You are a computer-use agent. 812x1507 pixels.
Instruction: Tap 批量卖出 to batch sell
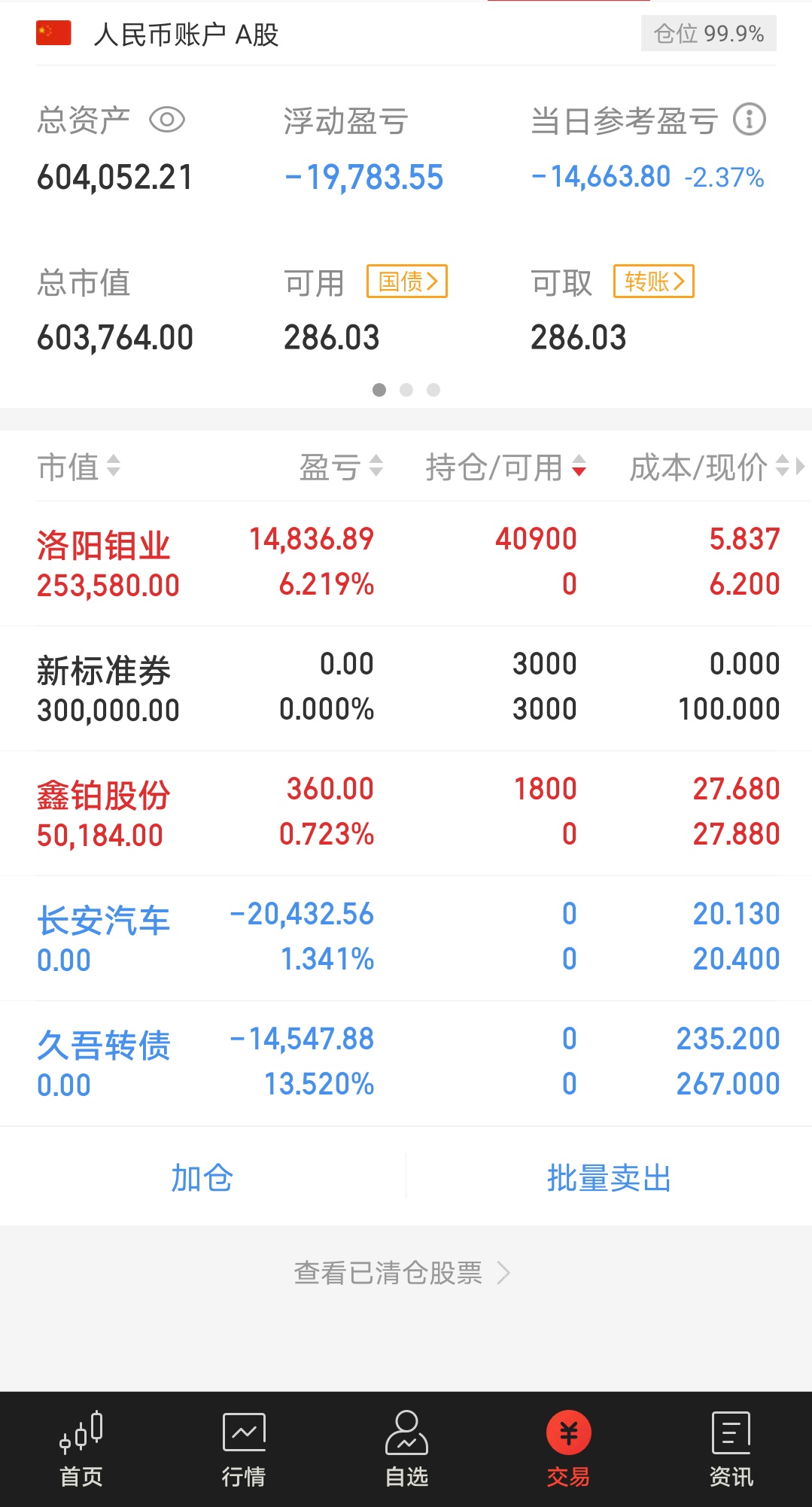point(608,1177)
